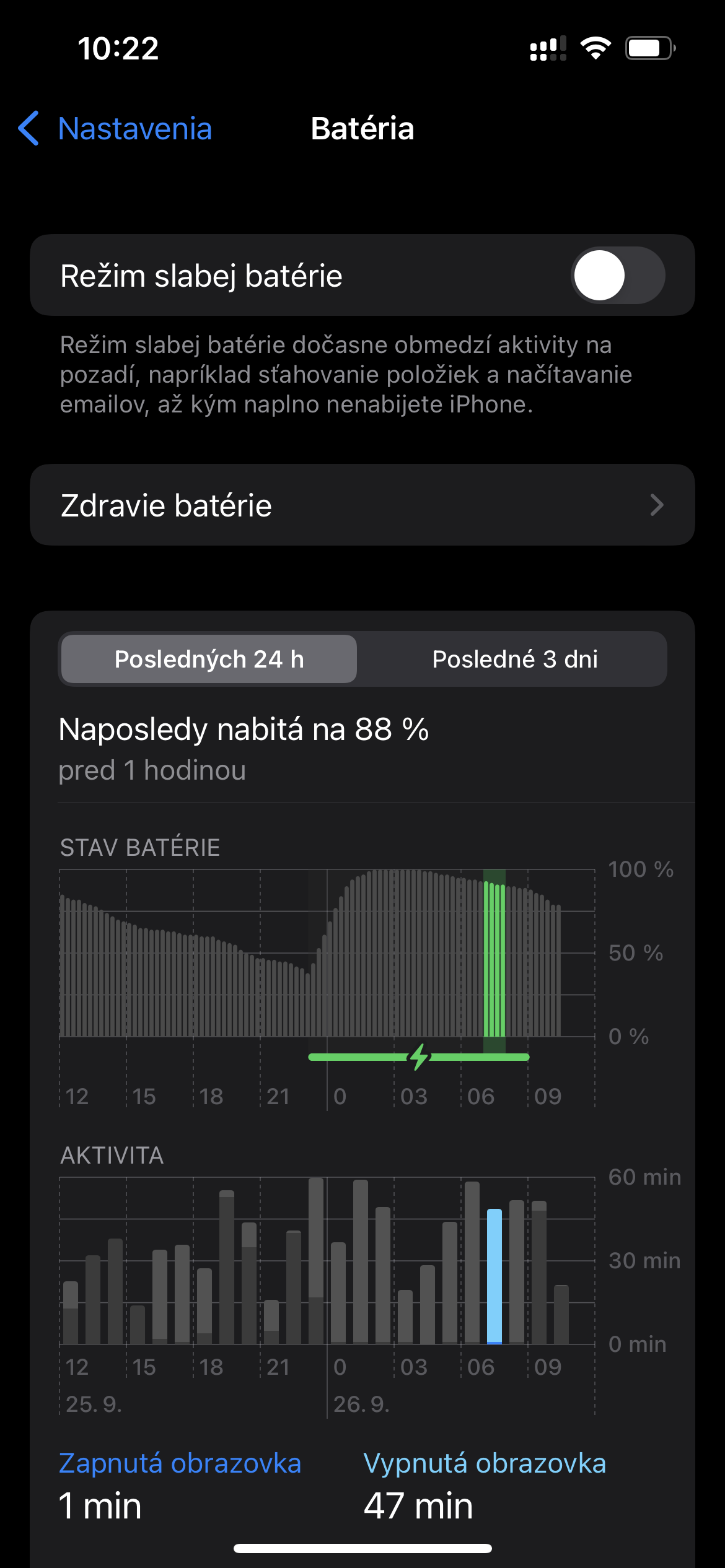Switch to Posledné 3 dni
The image size is (725, 1568).
(514, 659)
